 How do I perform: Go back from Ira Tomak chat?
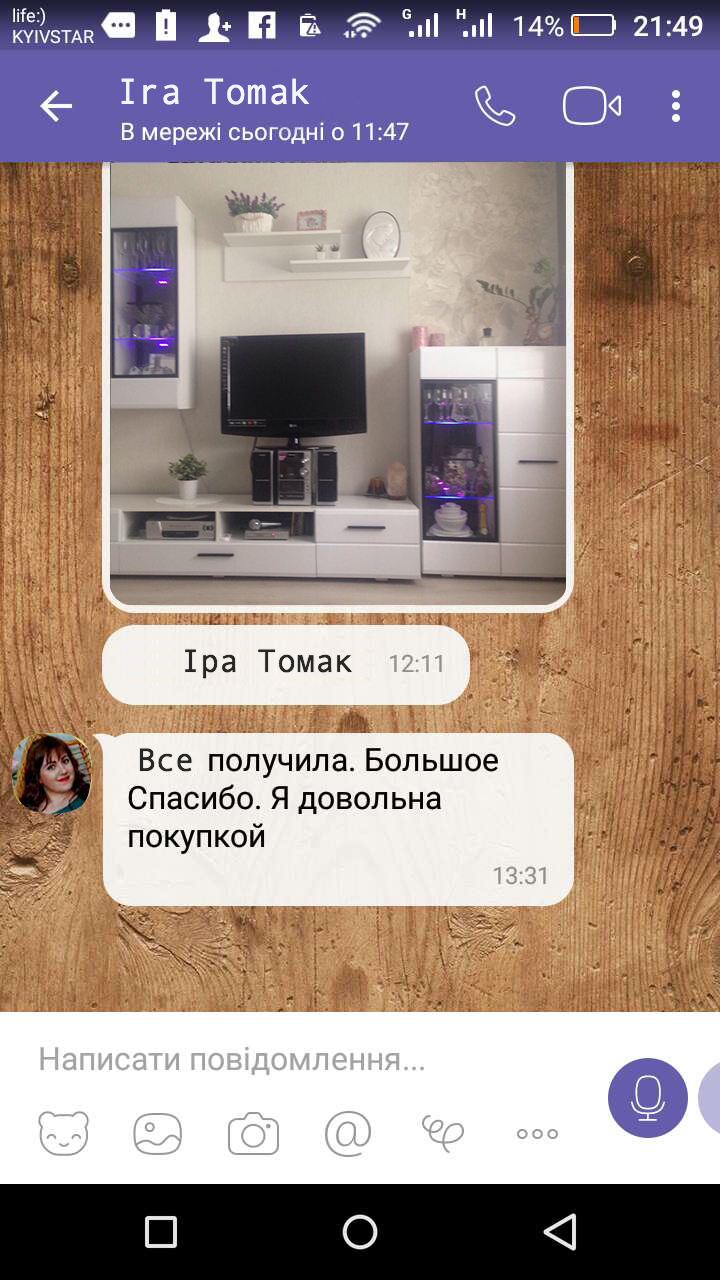pos(56,106)
